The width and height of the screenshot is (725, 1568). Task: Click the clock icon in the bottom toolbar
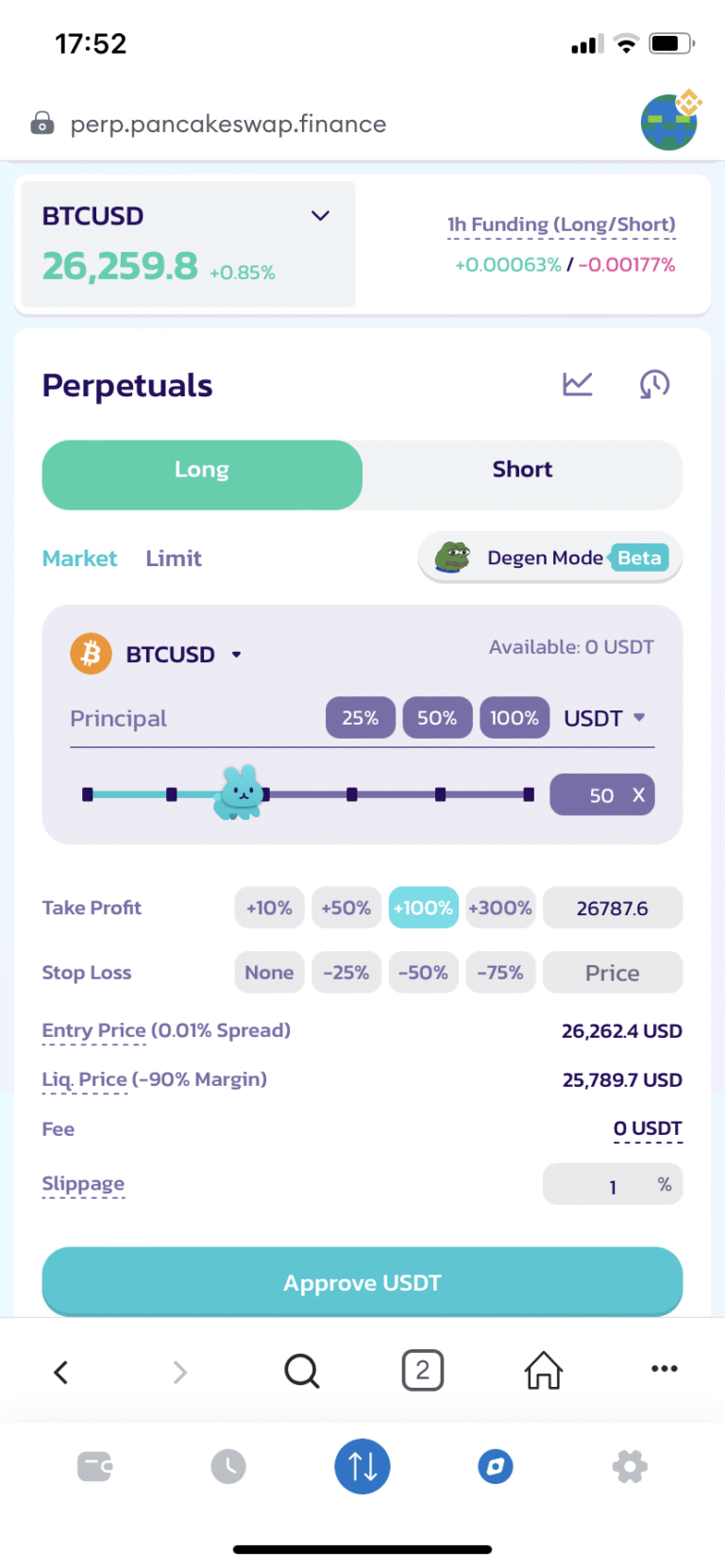tap(228, 1466)
